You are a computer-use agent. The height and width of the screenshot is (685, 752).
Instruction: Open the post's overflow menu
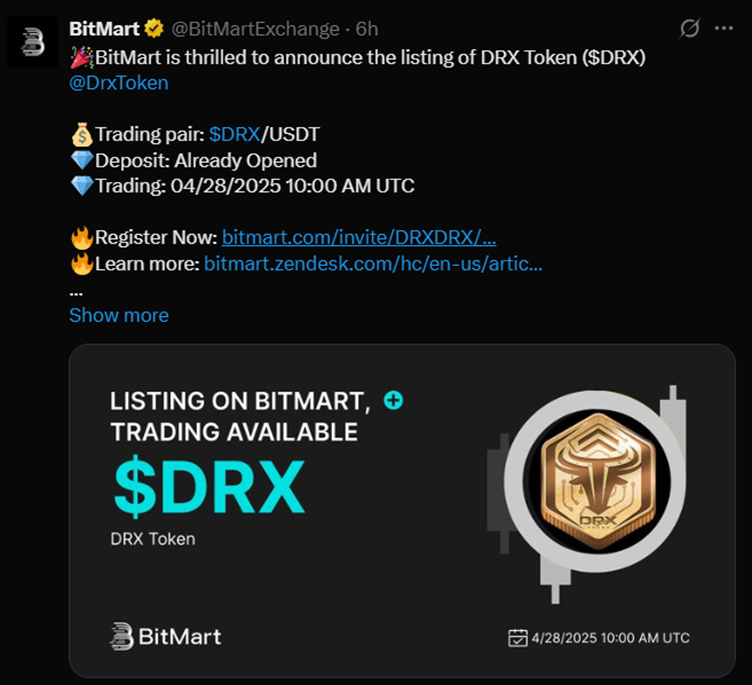724,28
